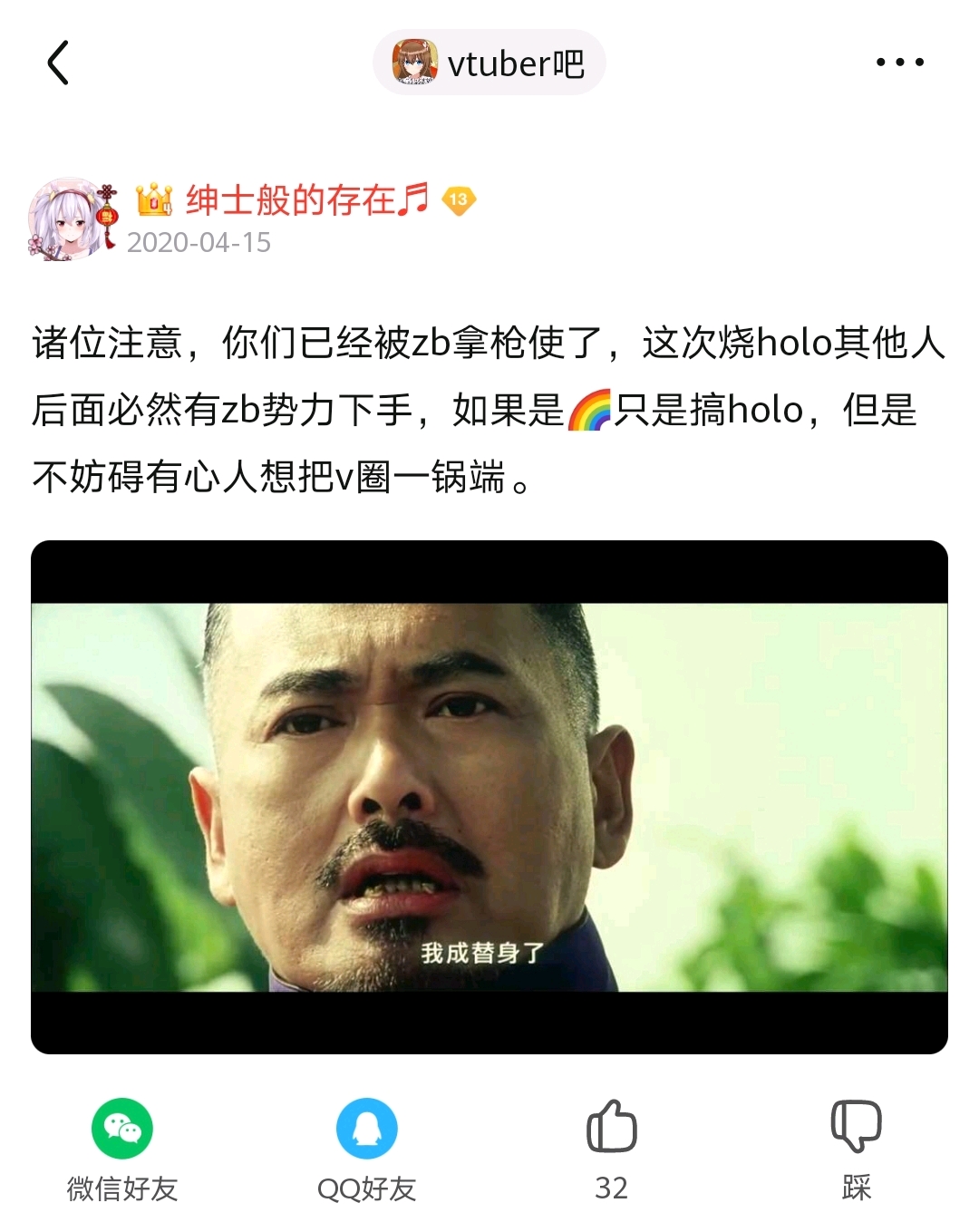Open the movie still image in the post
Image resolution: width=979 pixels, height=1232 pixels.
point(489,797)
